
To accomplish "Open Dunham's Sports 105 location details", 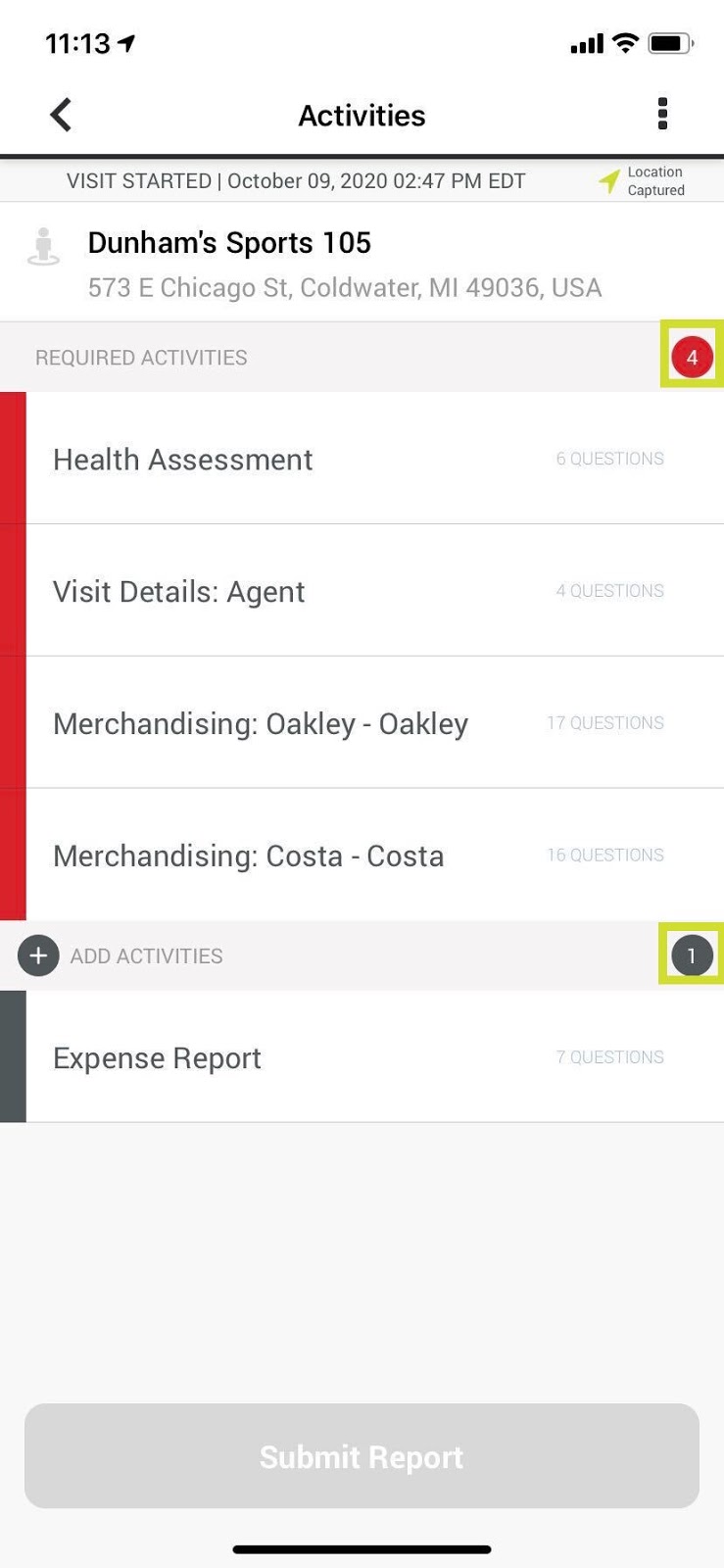I will pos(362,263).
